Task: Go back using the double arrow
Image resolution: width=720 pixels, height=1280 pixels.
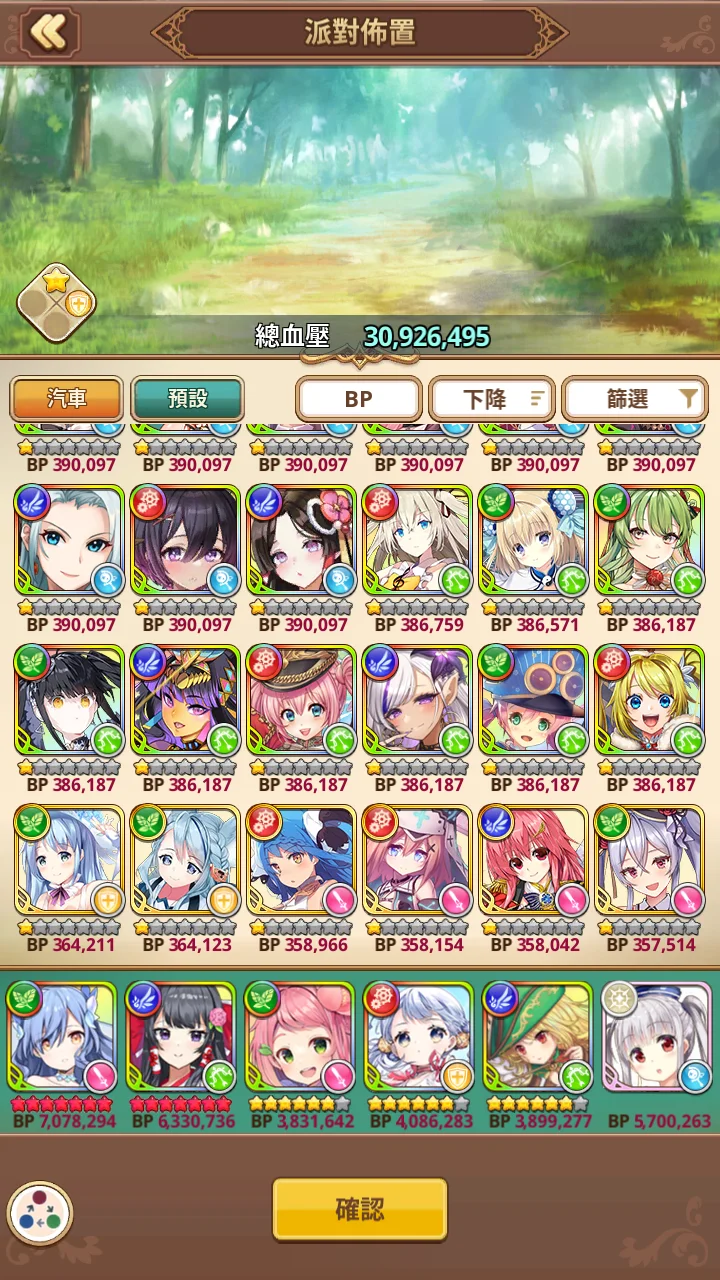Action: click(47, 33)
